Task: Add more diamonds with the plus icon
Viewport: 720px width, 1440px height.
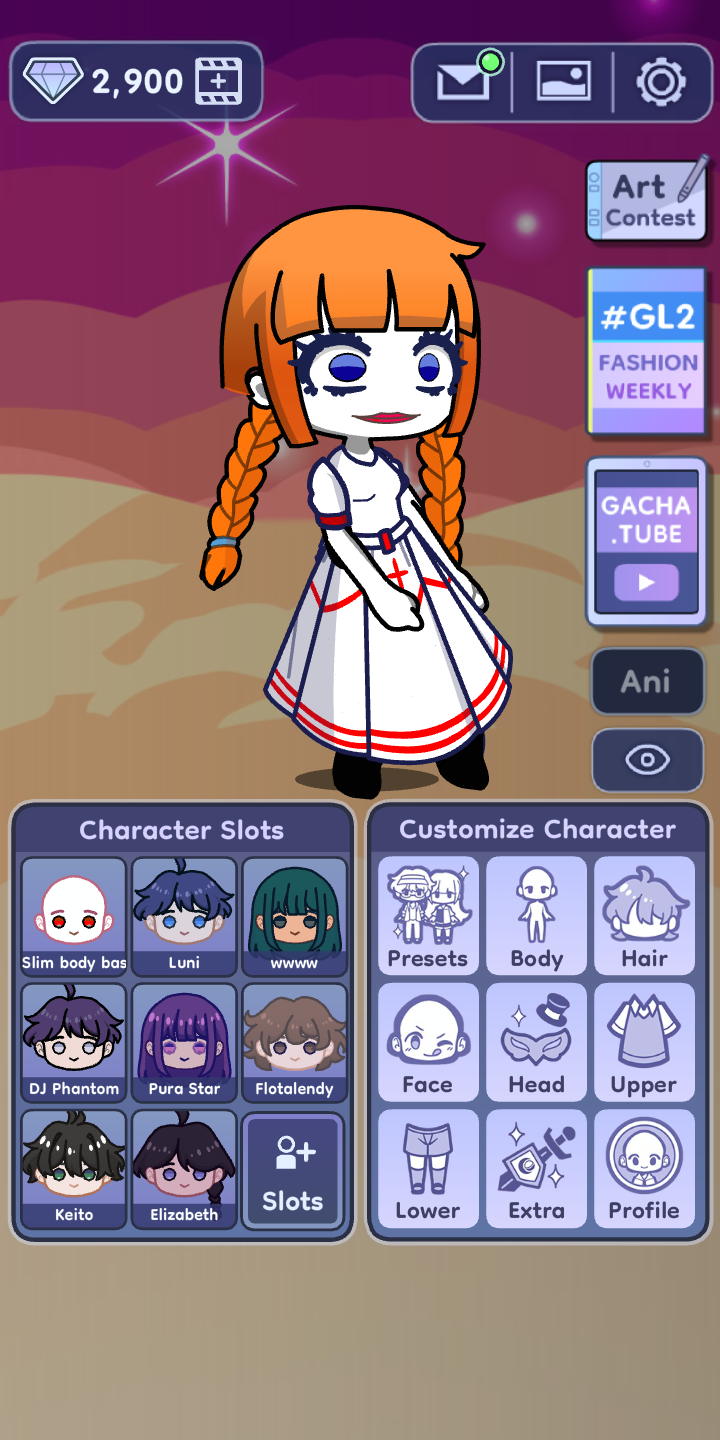Action: point(218,81)
